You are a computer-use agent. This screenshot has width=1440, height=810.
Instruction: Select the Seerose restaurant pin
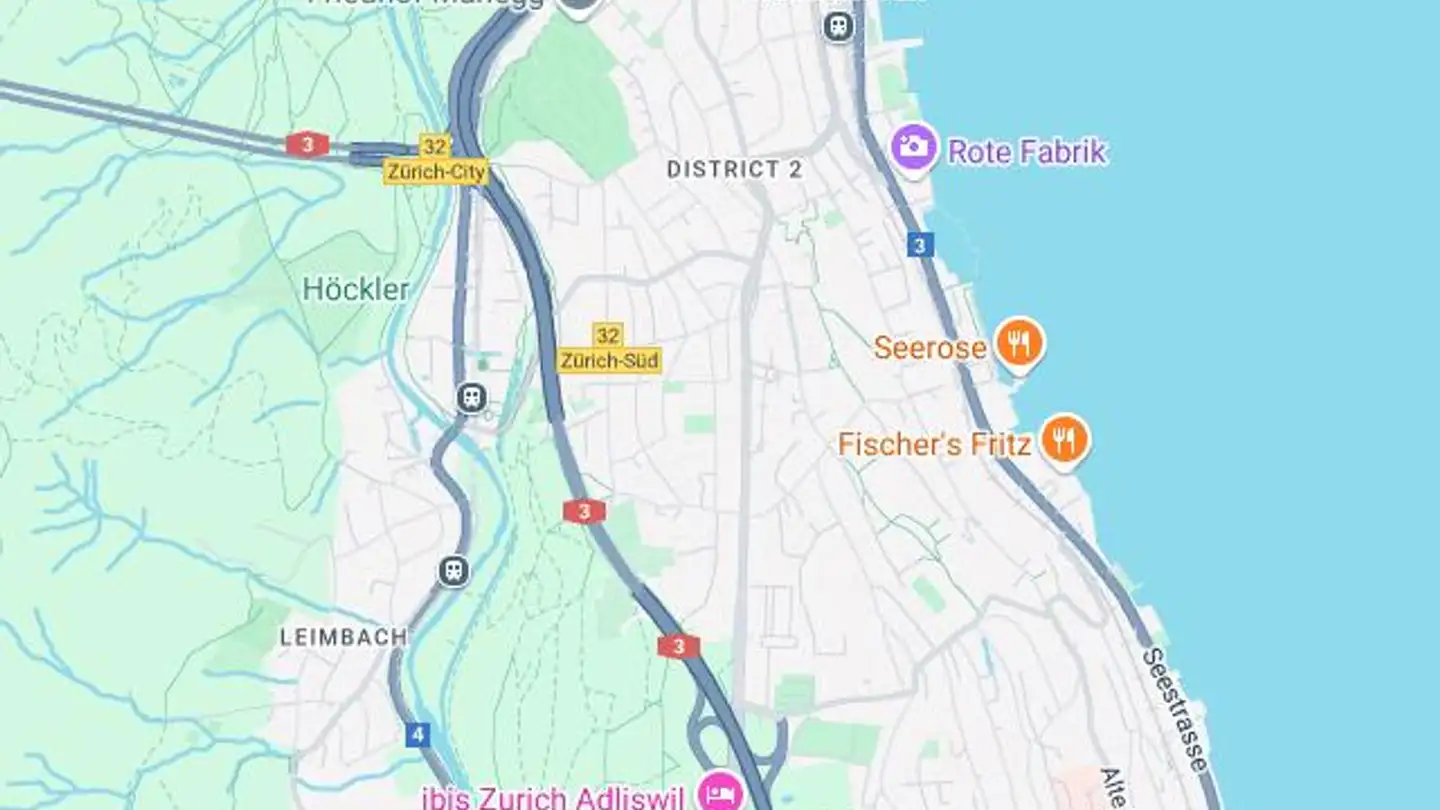(1019, 343)
